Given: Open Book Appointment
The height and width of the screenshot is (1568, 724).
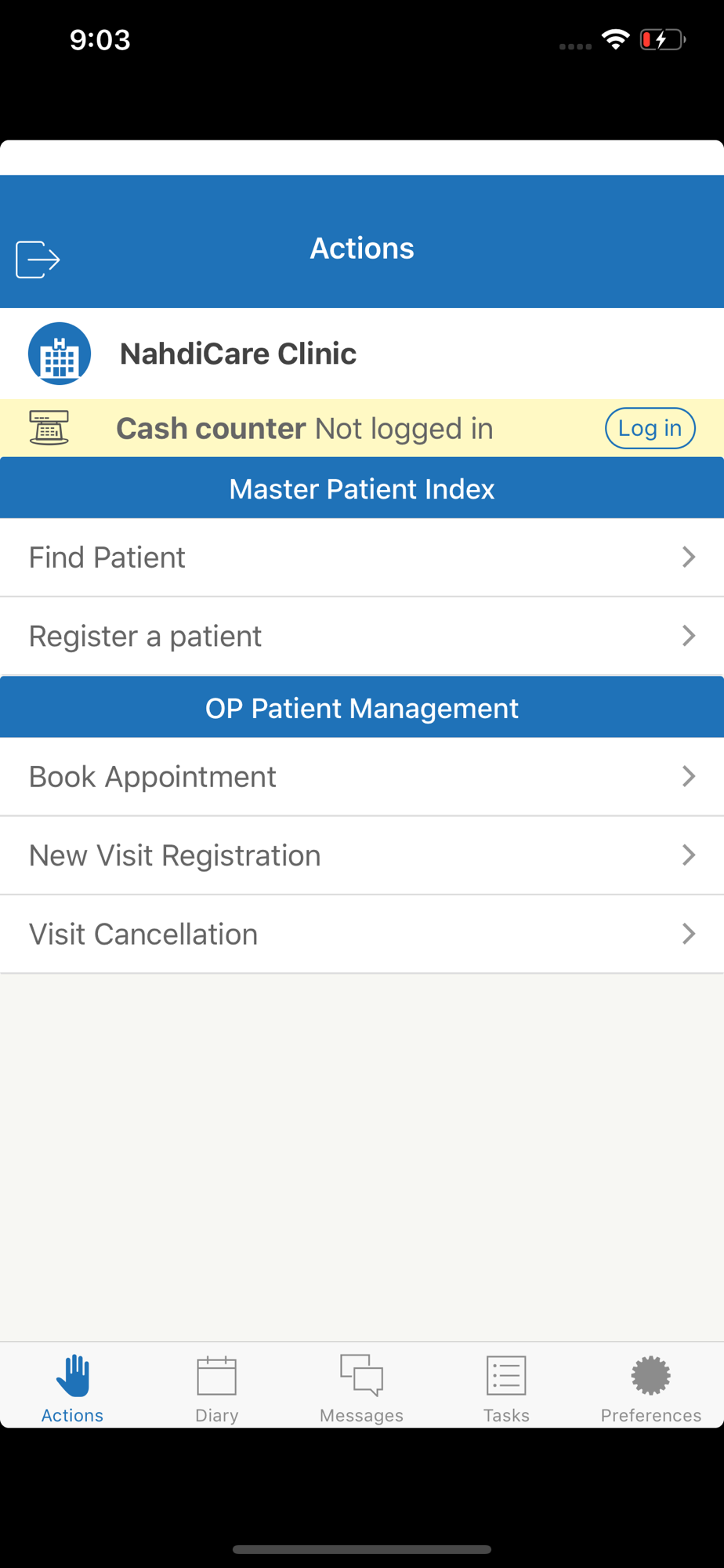Looking at the screenshot, I should 362,777.
